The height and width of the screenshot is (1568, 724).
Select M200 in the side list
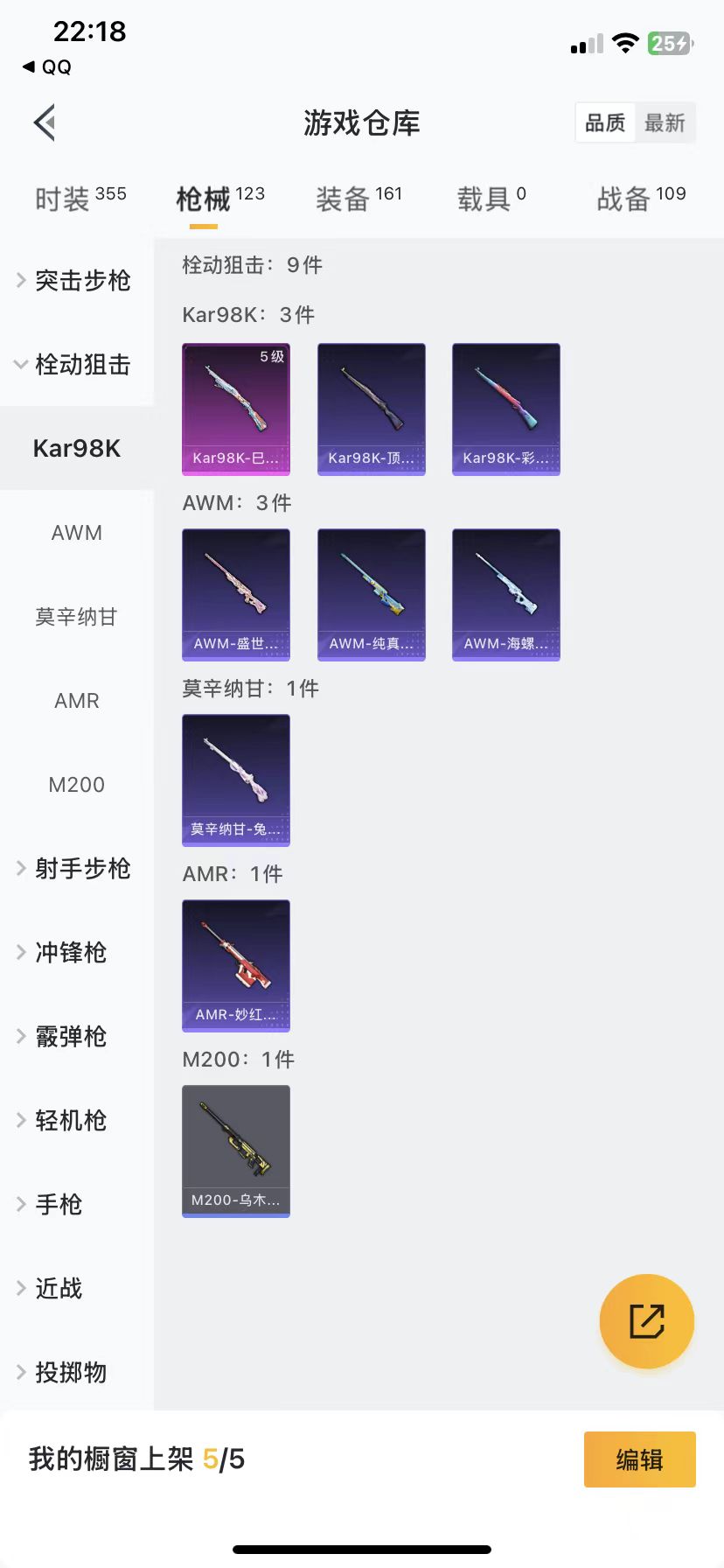[x=77, y=784]
